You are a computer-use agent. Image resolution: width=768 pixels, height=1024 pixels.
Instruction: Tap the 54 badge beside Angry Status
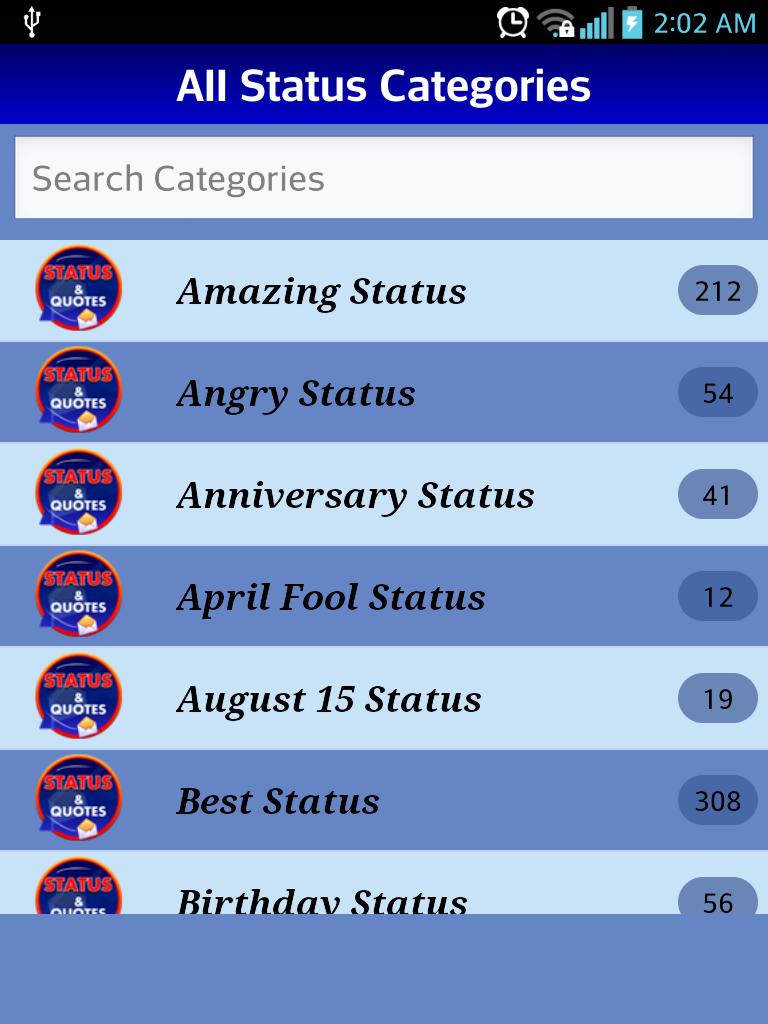tap(717, 392)
